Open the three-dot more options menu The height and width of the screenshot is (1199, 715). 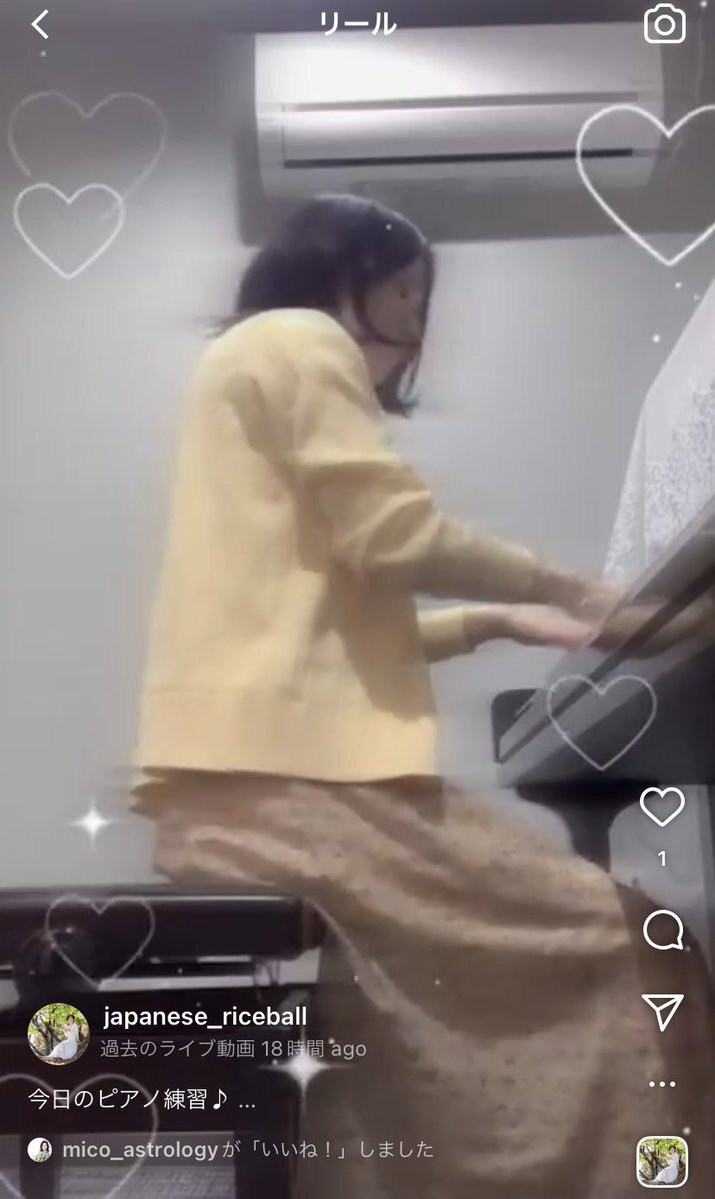[662, 1084]
